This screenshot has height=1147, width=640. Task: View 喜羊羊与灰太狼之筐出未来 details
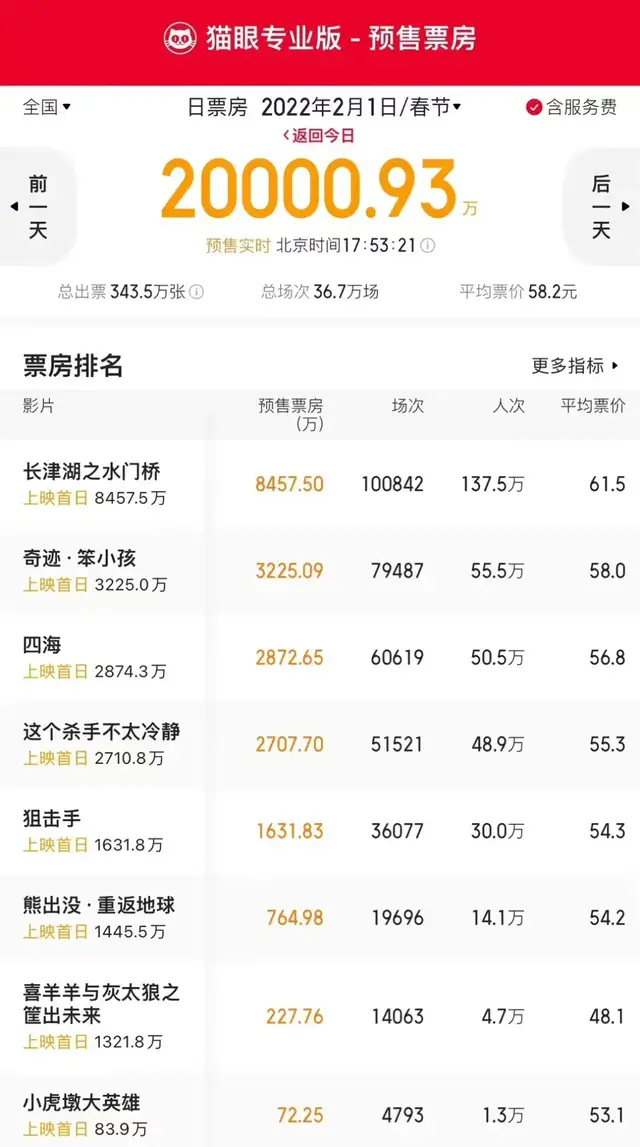tap(320, 1017)
